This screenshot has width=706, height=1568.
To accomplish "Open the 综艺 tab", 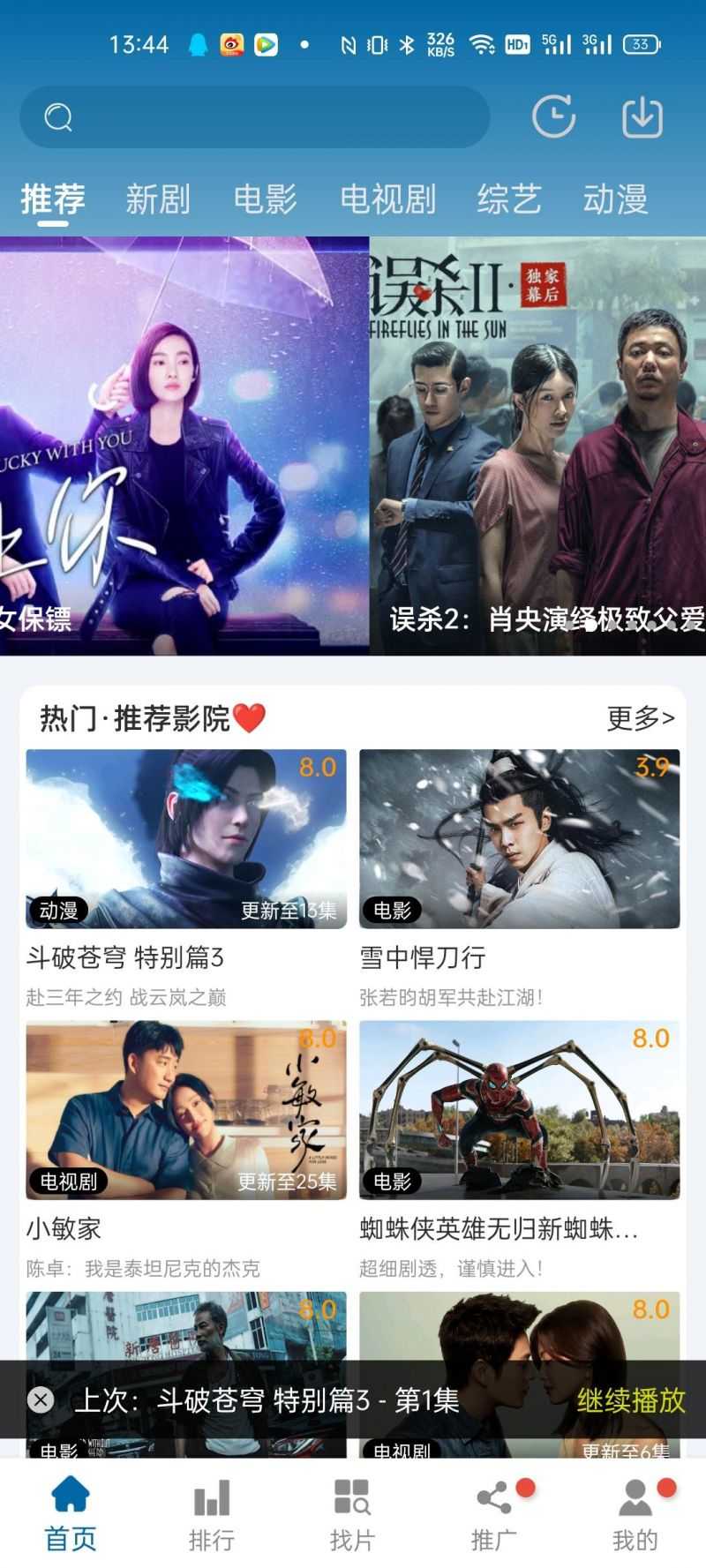I will pos(509,199).
